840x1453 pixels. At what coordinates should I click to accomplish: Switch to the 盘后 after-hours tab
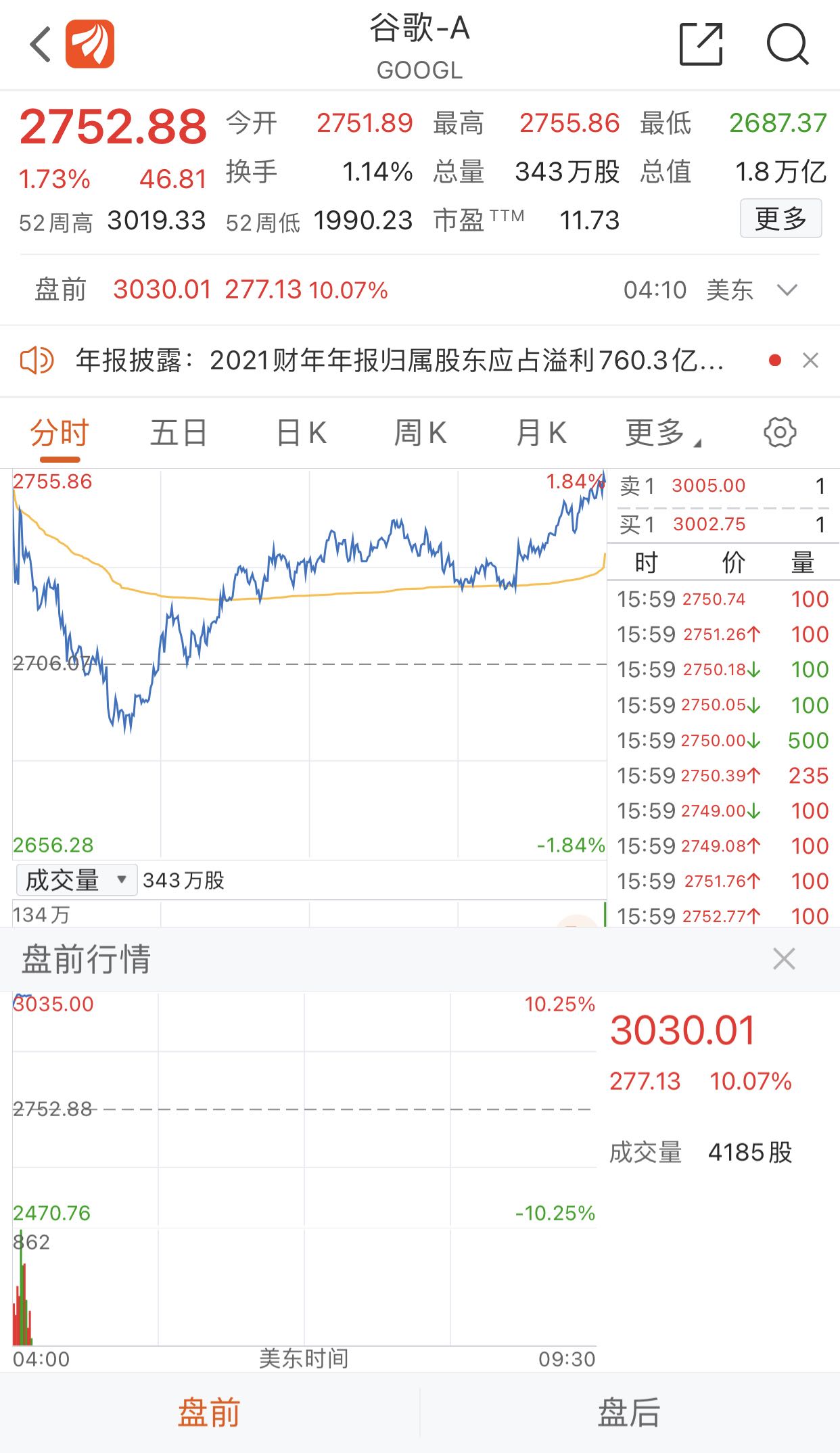pyautogui.click(x=630, y=1412)
